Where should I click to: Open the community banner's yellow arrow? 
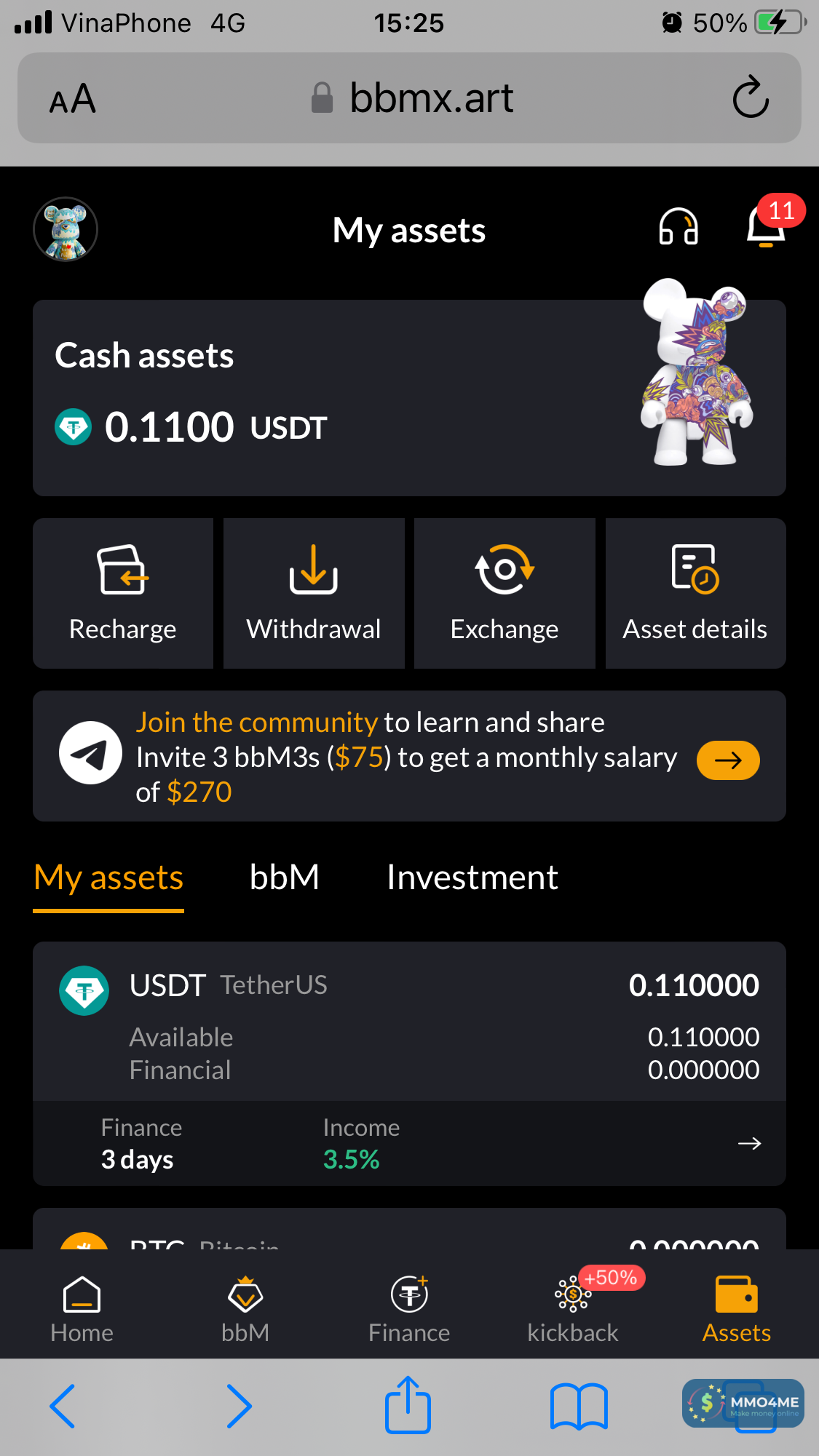point(727,760)
